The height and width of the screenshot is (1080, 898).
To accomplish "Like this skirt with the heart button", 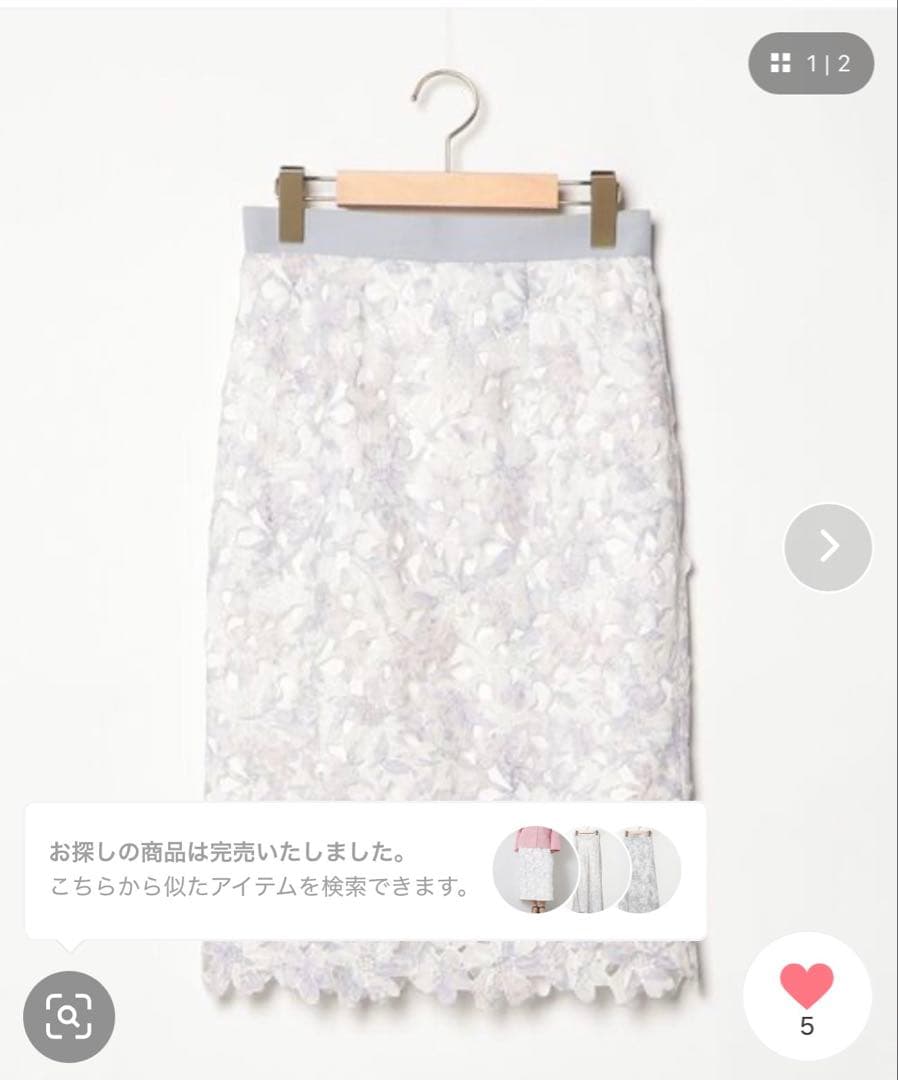I will click(x=806, y=996).
